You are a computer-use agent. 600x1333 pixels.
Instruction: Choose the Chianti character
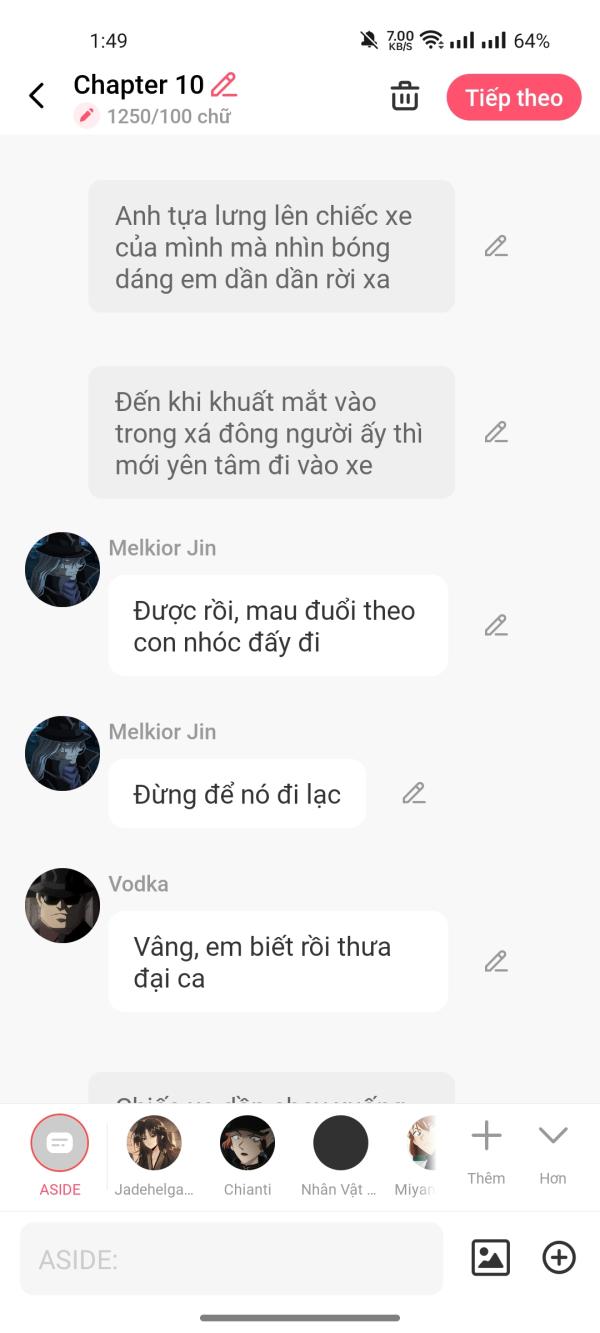(247, 1155)
